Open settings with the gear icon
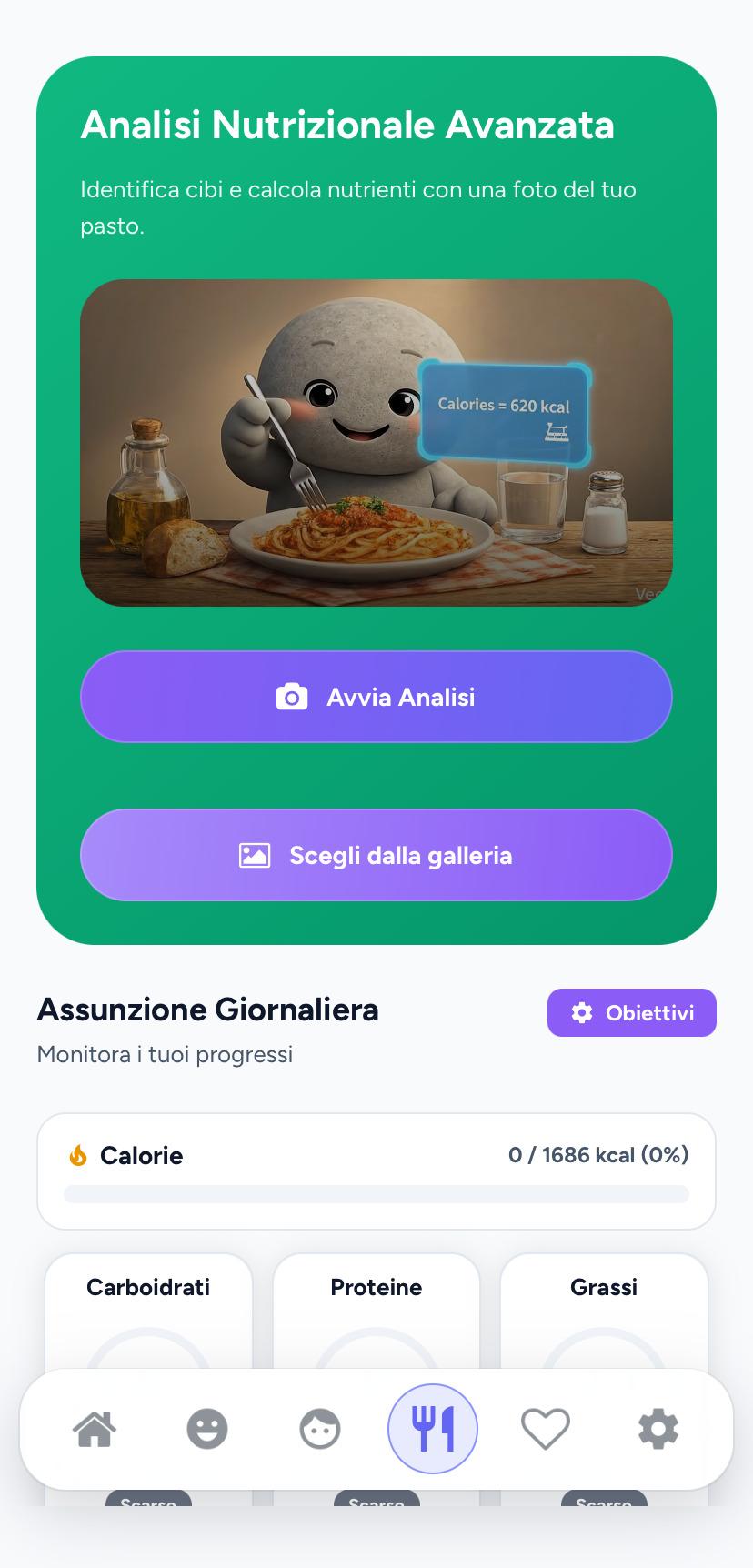Viewport: 753px width, 1568px height. [658, 1428]
